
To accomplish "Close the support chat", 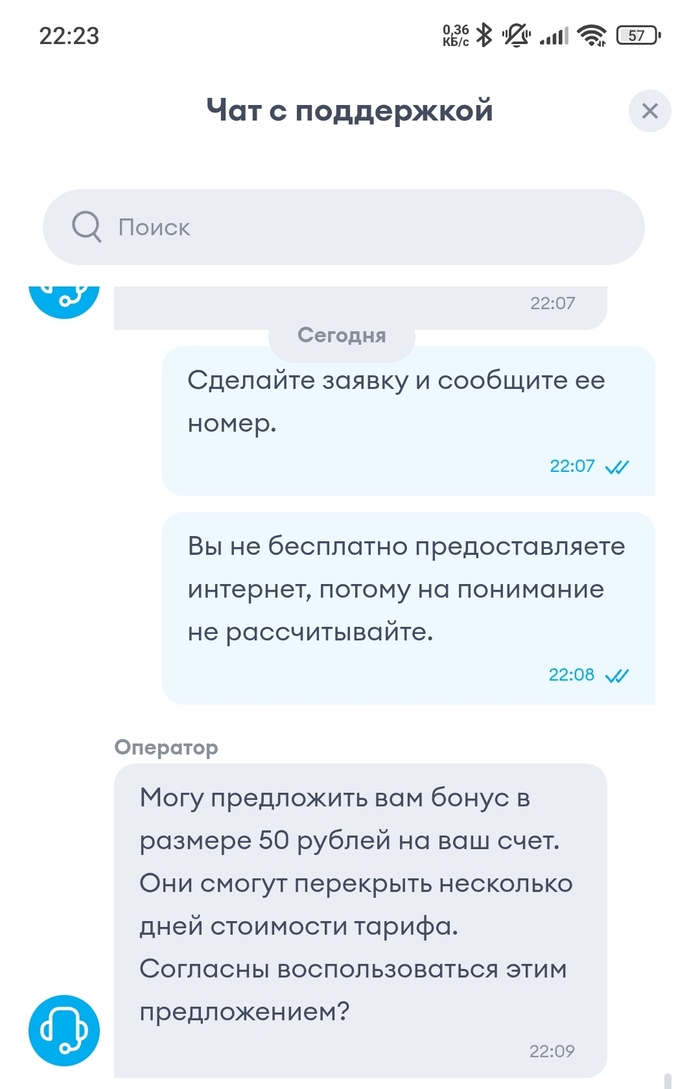I will point(649,110).
